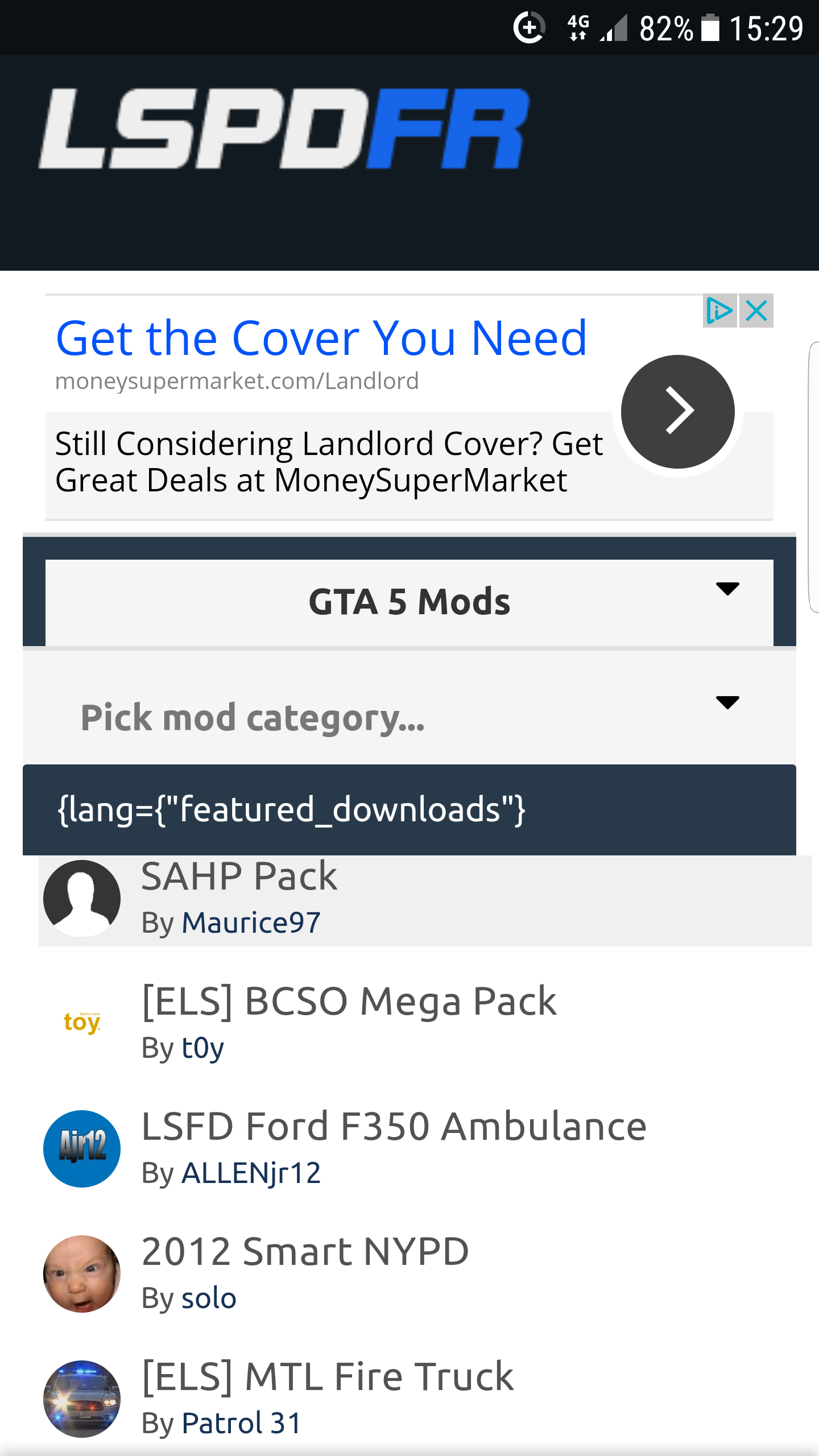Select the 2012 Smart NYPD mod
This screenshot has height=1456, width=819.
305,1251
